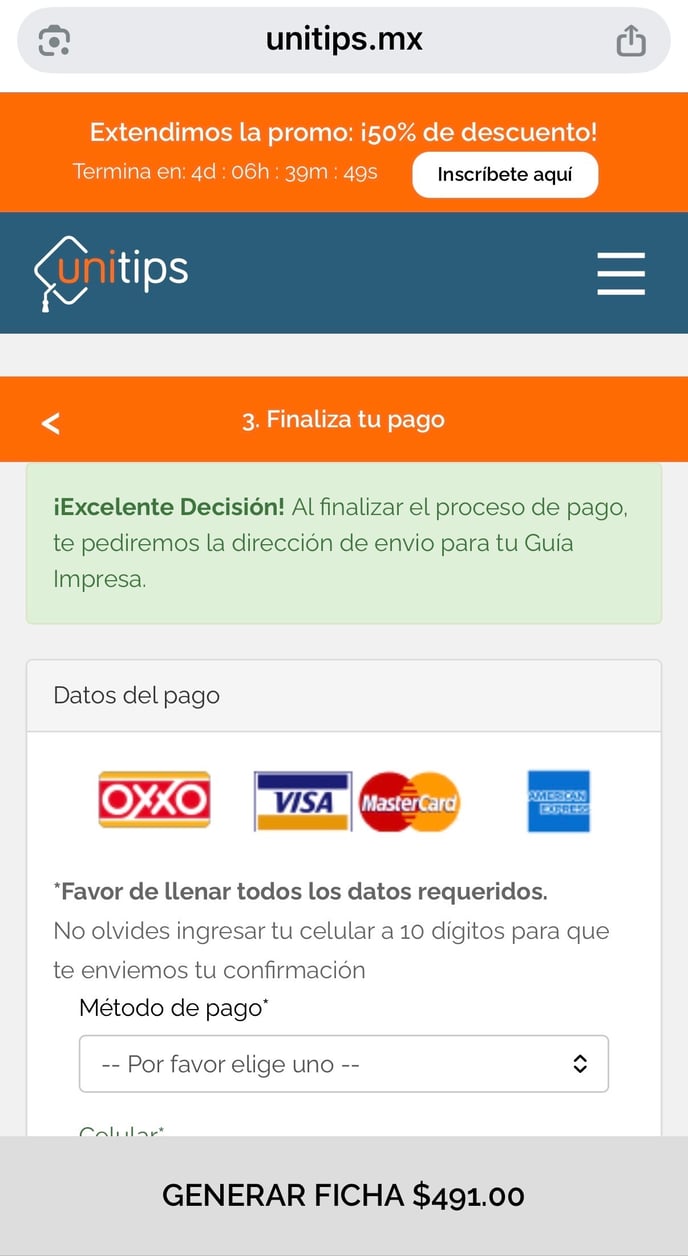Tap GENERAR FICHA $491.00 button
688x1256 pixels.
(x=343, y=1195)
